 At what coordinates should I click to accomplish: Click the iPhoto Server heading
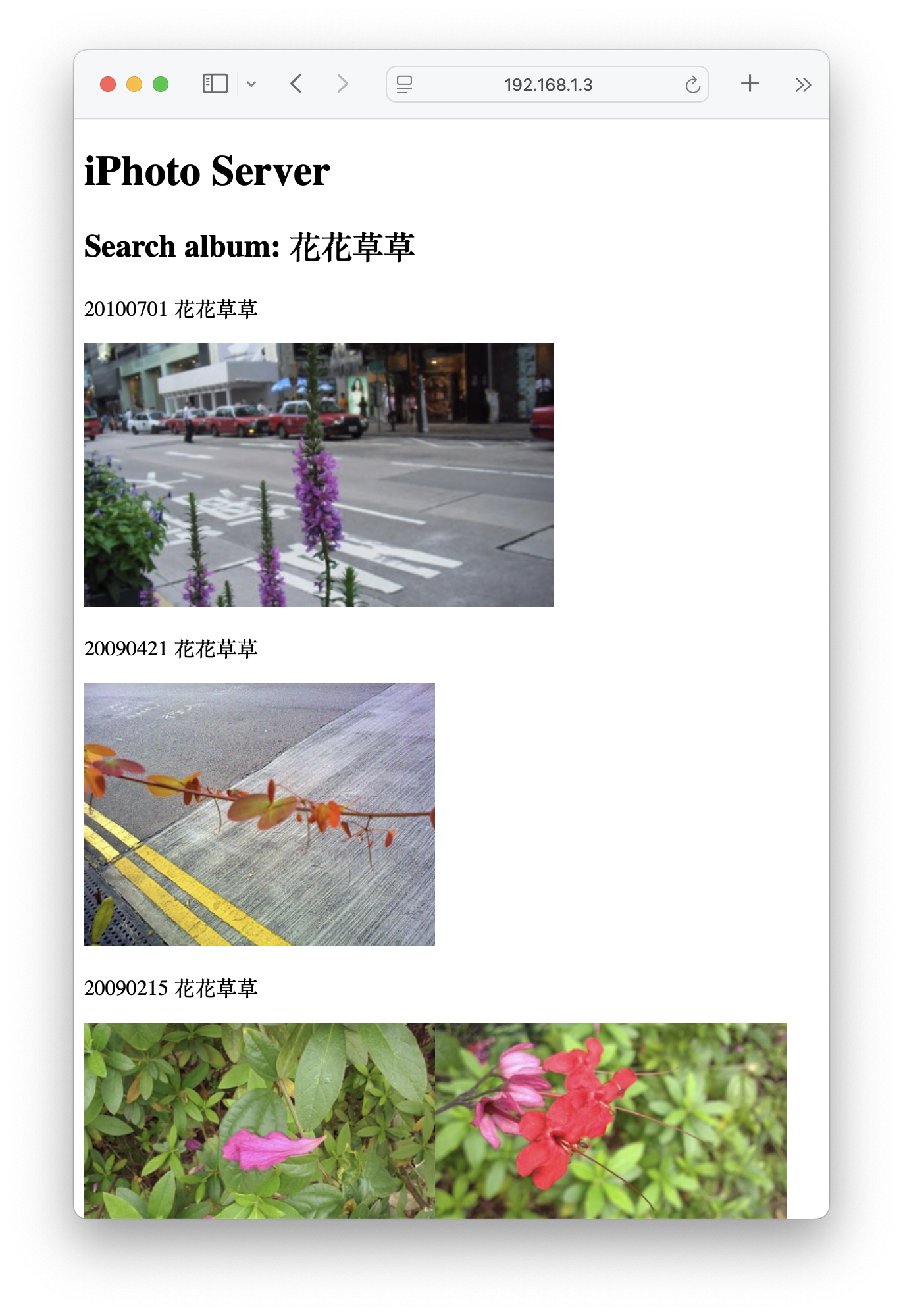pos(207,172)
